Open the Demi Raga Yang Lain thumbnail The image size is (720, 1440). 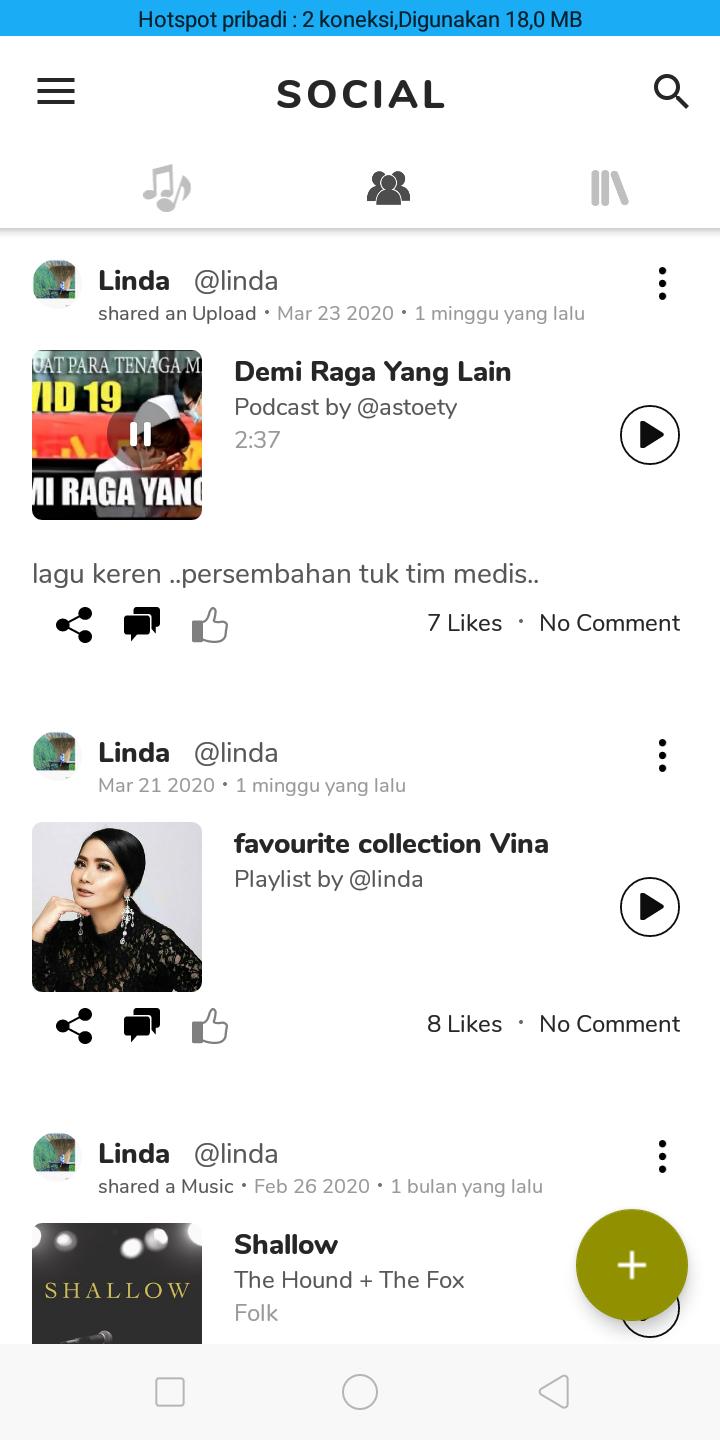117,435
